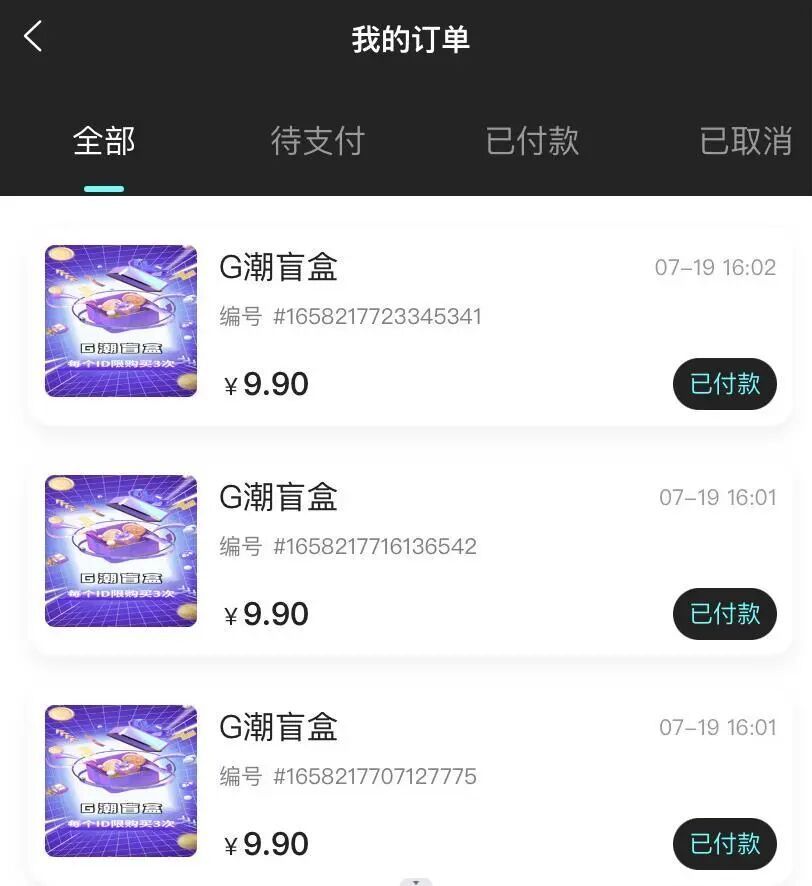The height and width of the screenshot is (886, 812).
Task: Switch to the 全部 tab
Action: coord(104,141)
